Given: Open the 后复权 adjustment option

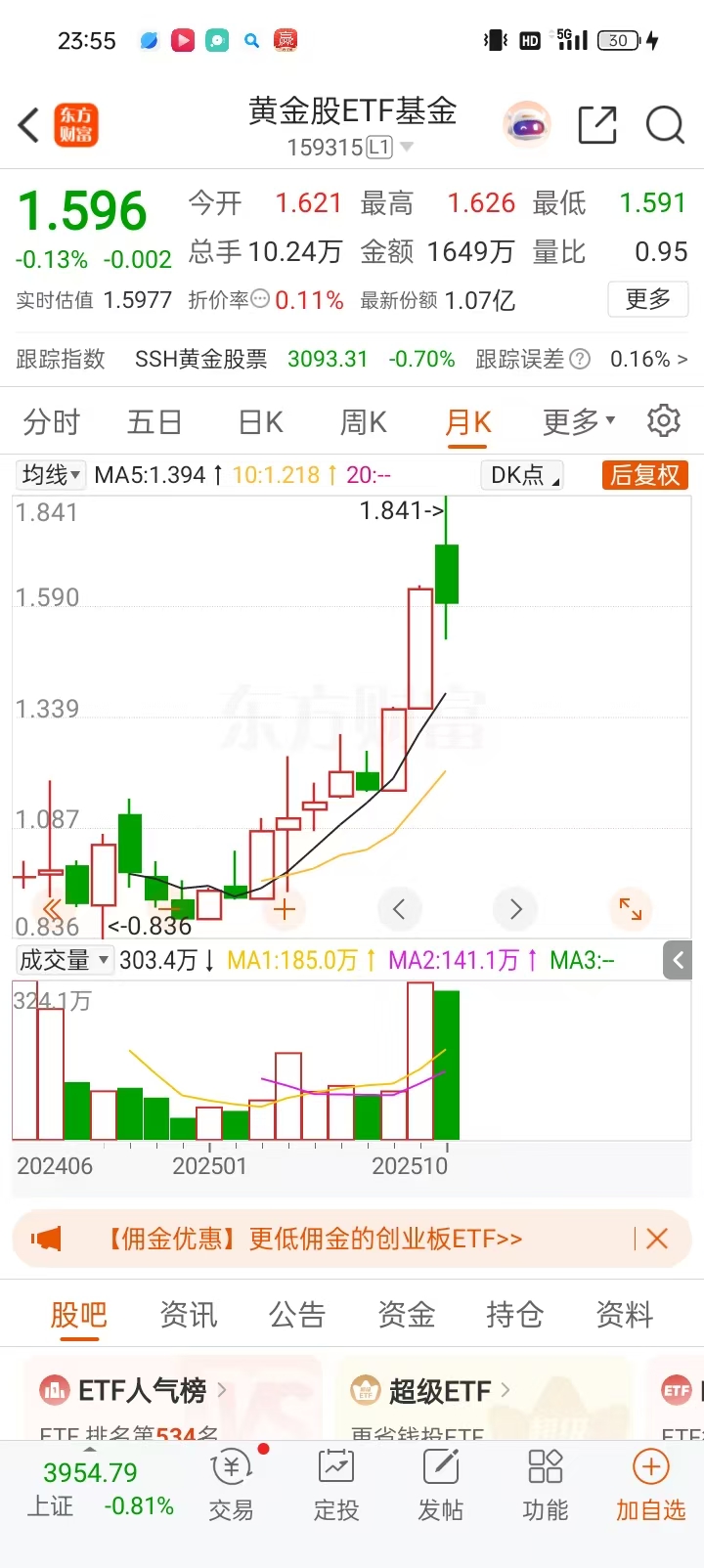Looking at the screenshot, I should pyautogui.click(x=644, y=475).
